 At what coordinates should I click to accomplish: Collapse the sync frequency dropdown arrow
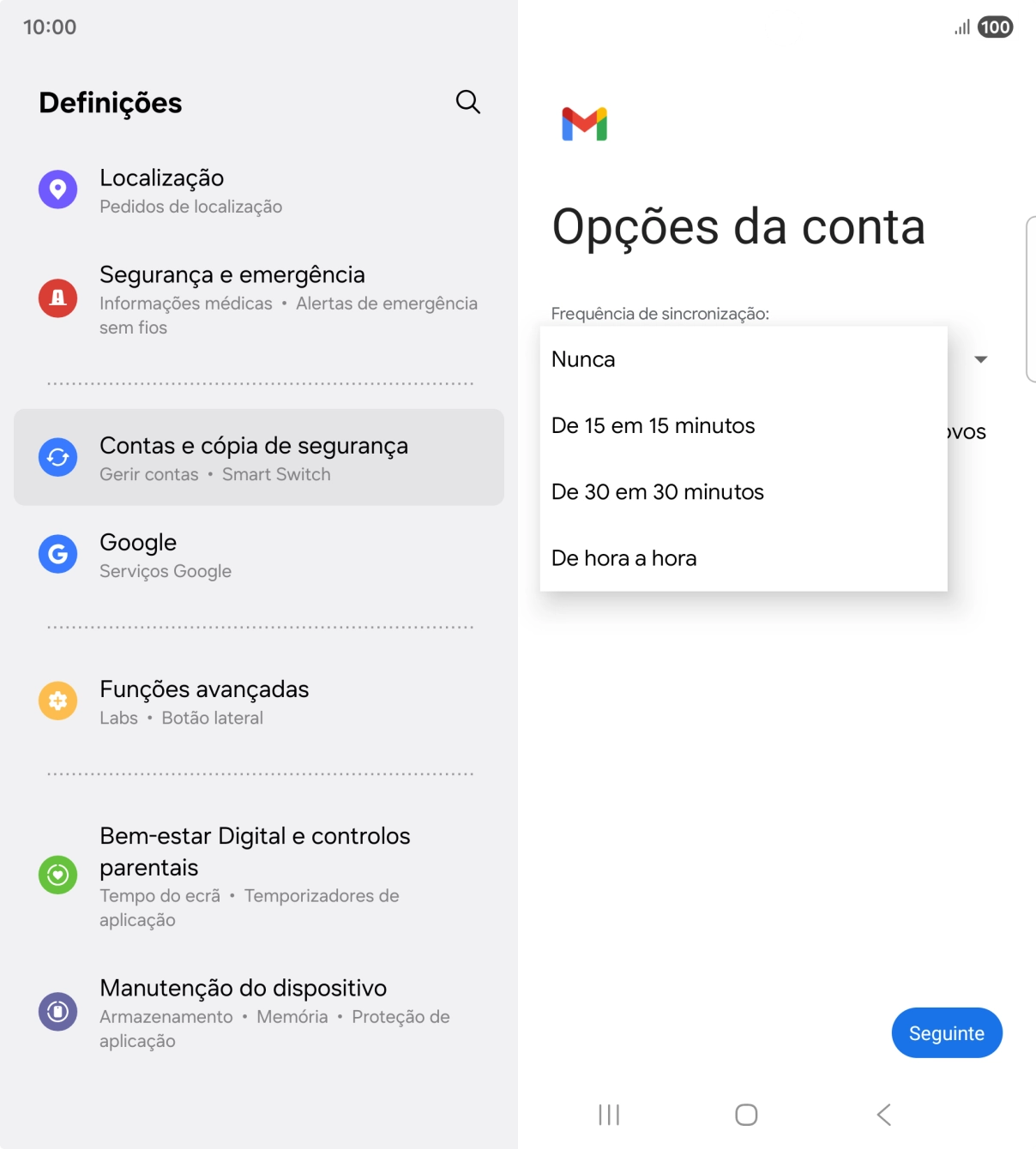(981, 358)
